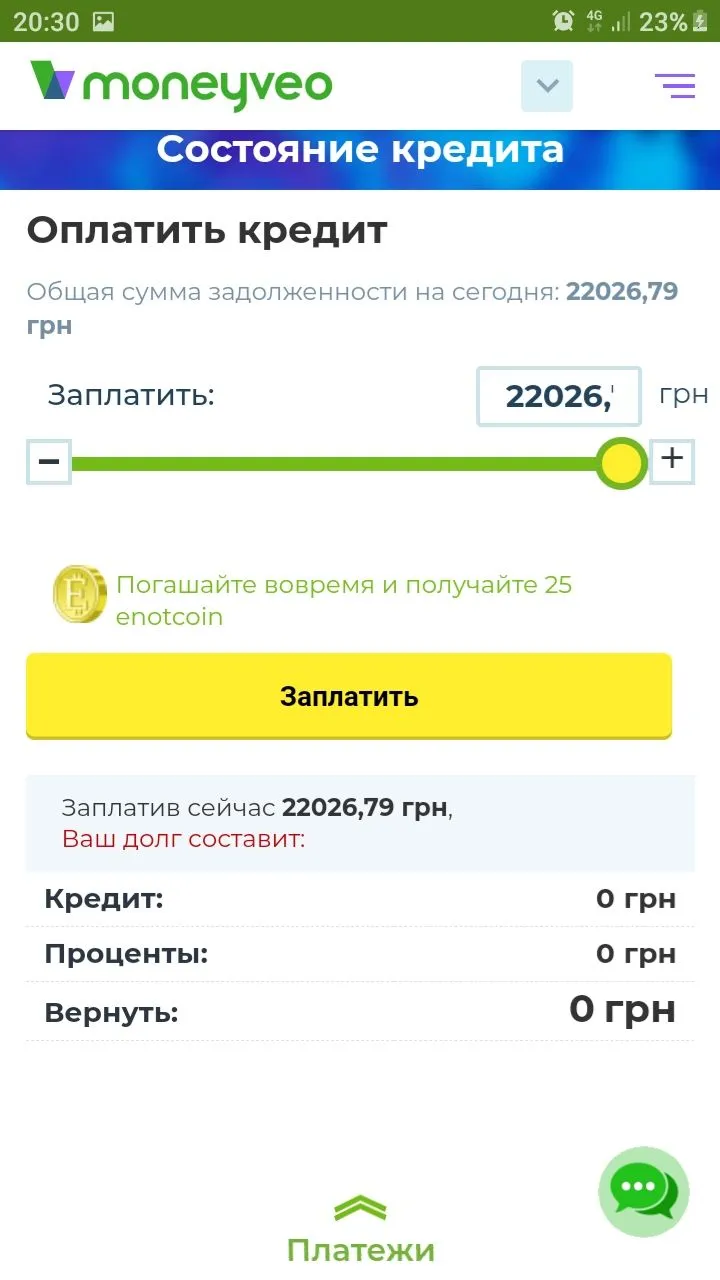Tap the yellow Заплатить button
The width and height of the screenshot is (720, 1280).
click(x=349, y=696)
